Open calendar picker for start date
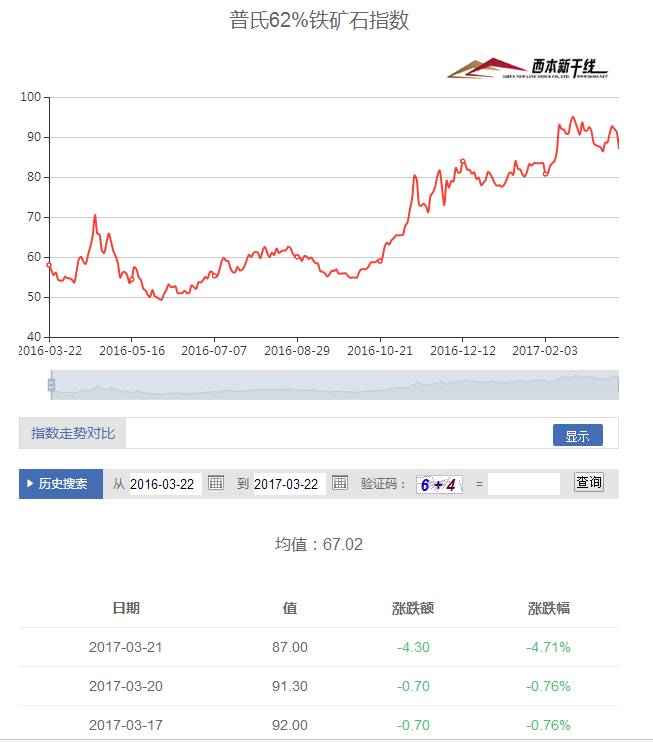 coord(216,483)
